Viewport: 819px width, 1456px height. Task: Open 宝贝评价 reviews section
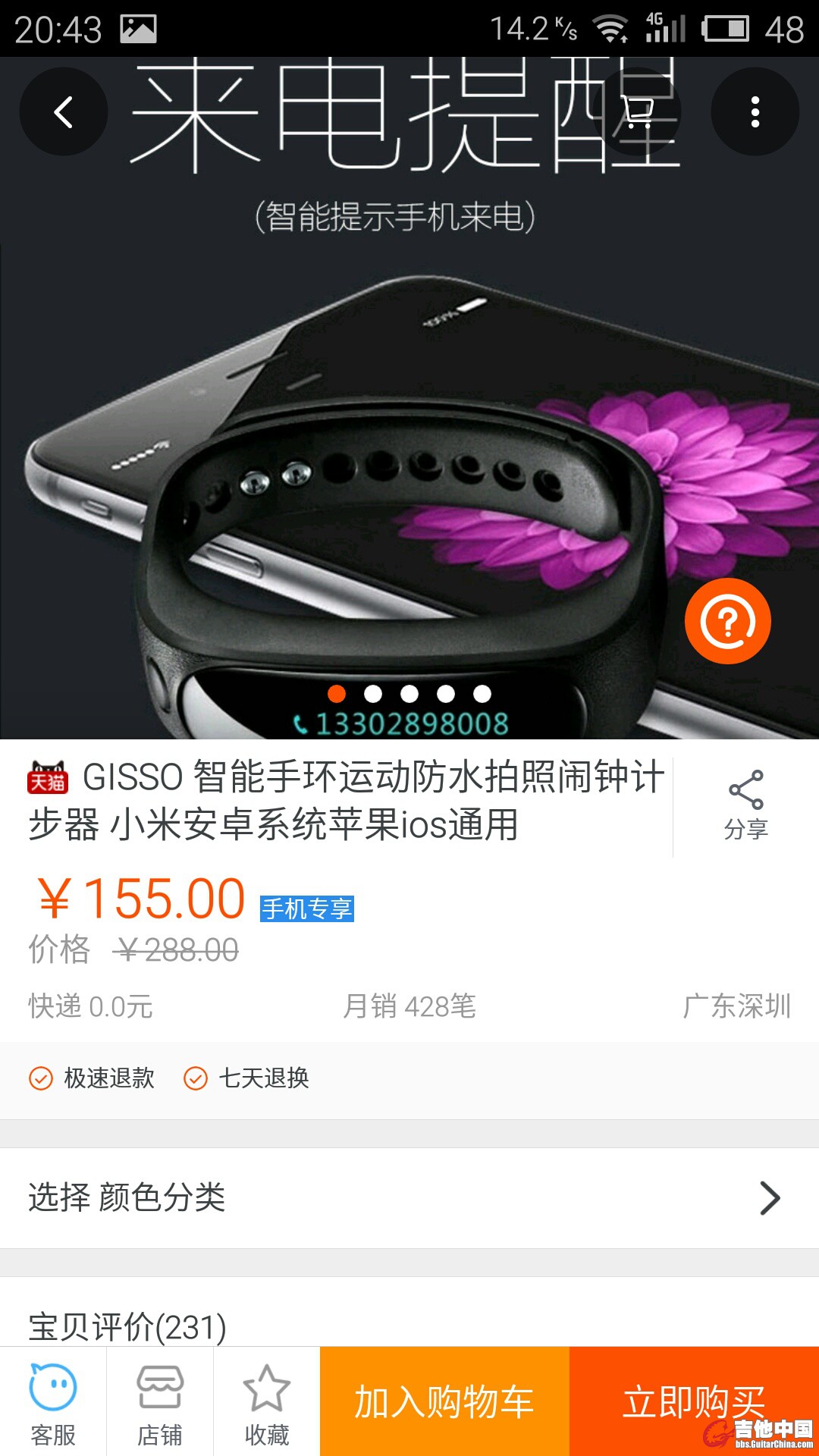[x=127, y=1326]
